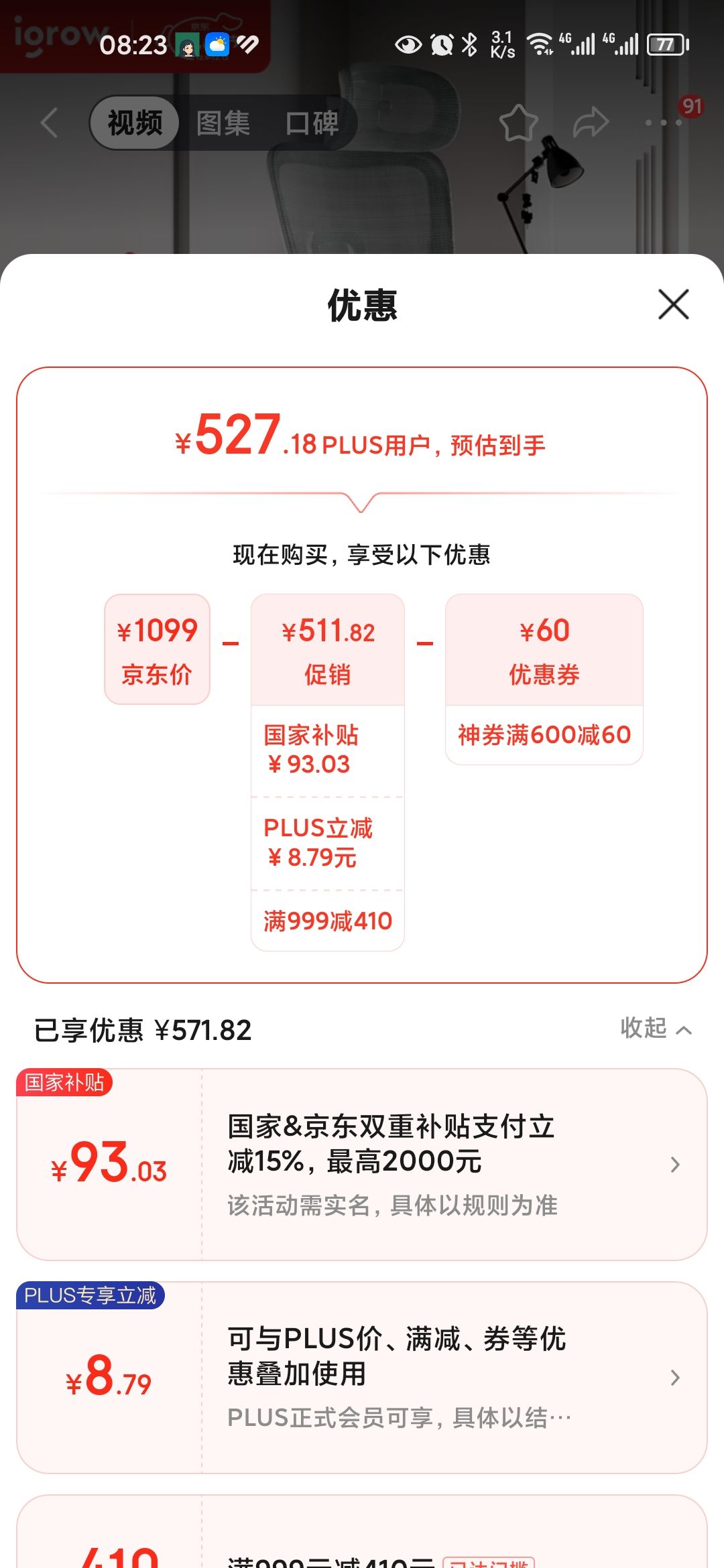Close the 优惠 discount sheet
Image resolution: width=724 pixels, height=1568 pixels.
click(x=674, y=305)
